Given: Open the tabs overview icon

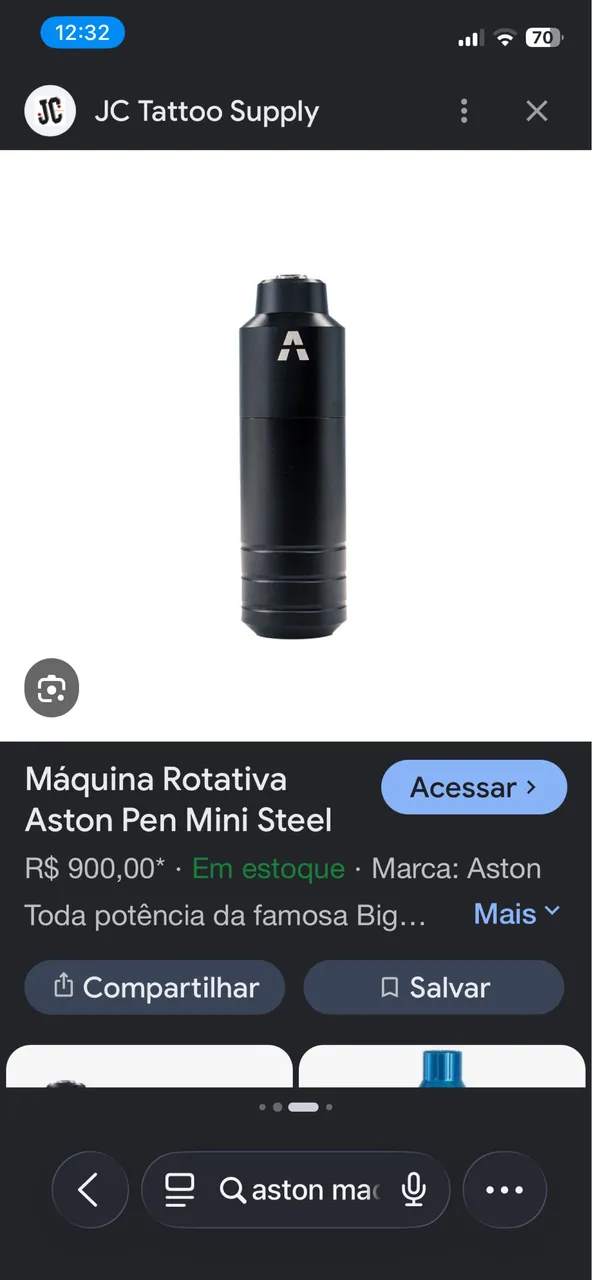Looking at the screenshot, I should point(180,1189).
